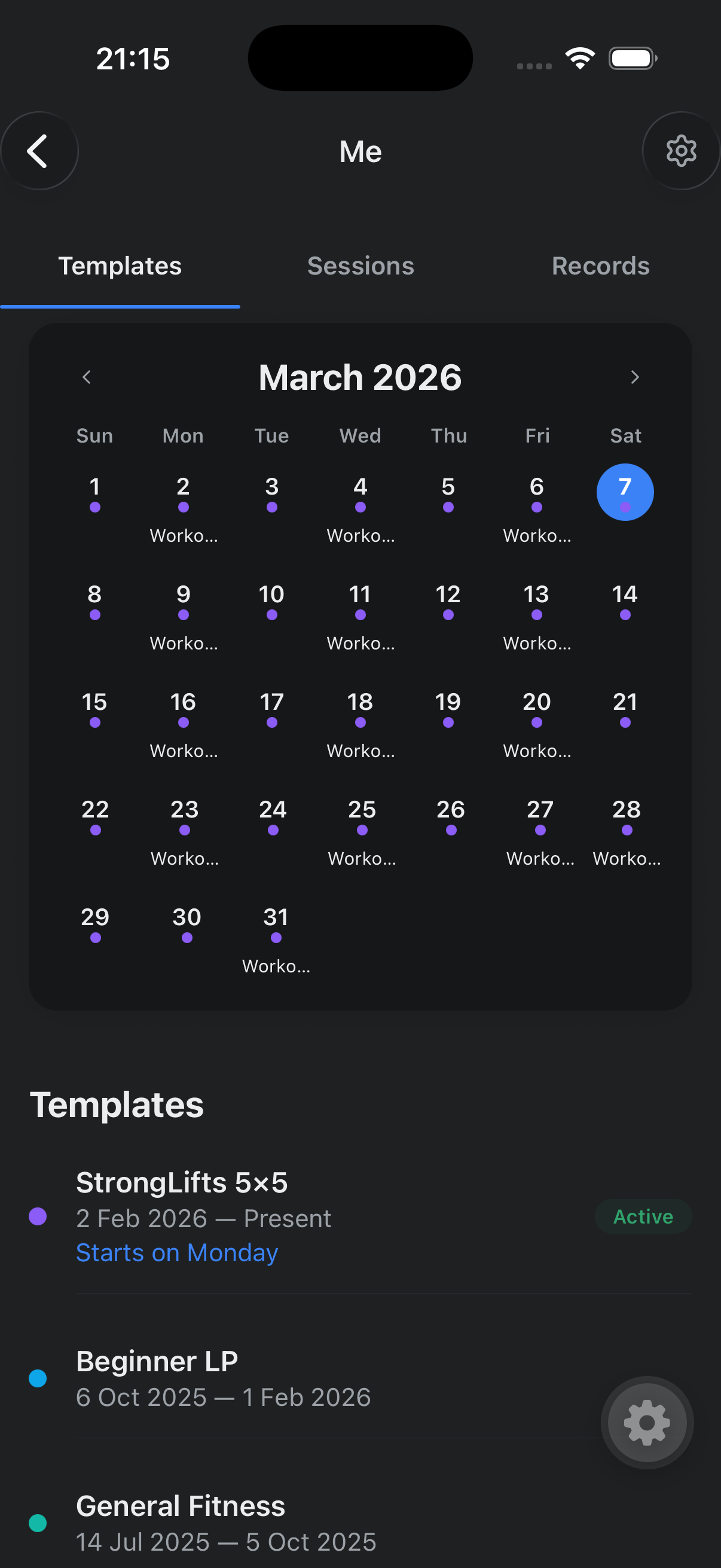Advance to next month with right chevron
The height and width of the screenshot is (1568, 721).
[634, 377]
